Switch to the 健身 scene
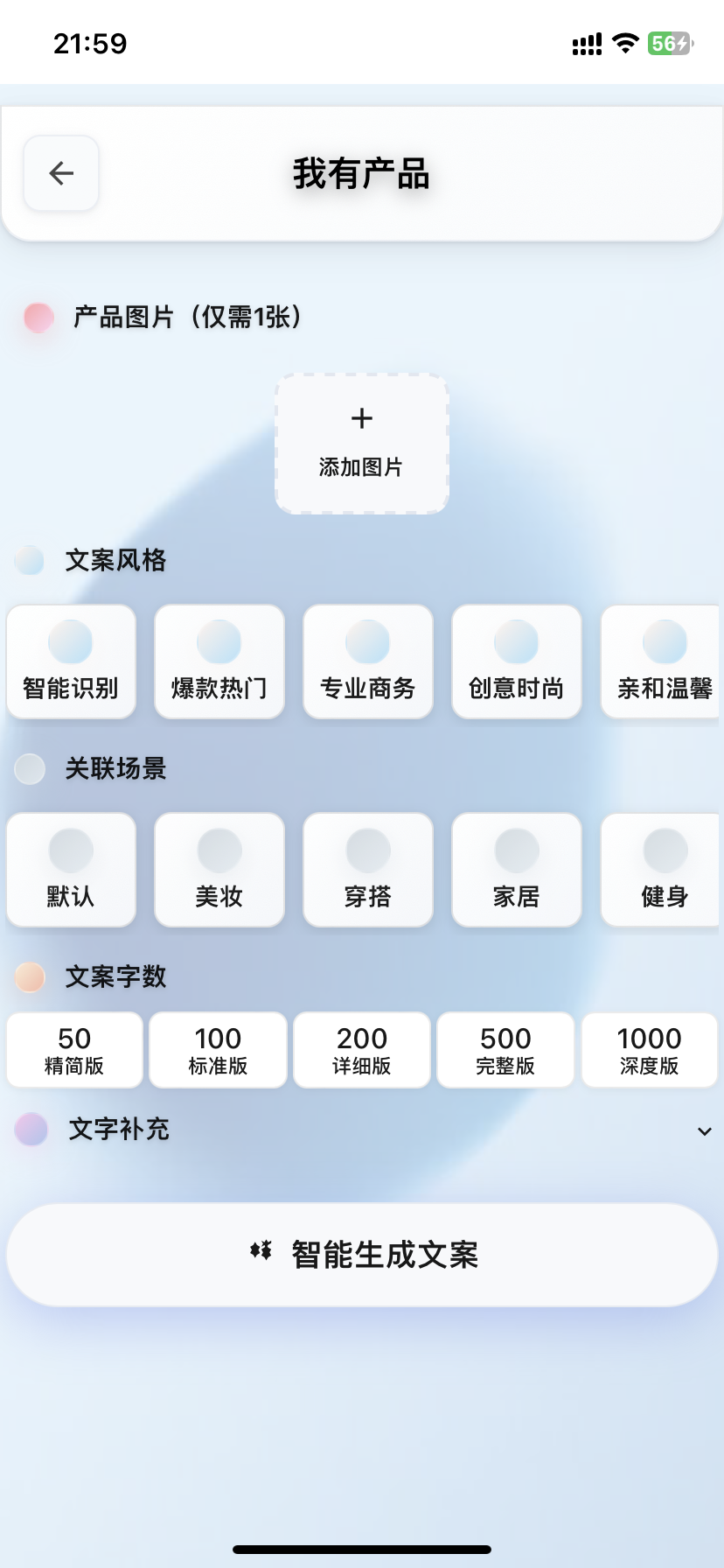 [x=665, y=869]
